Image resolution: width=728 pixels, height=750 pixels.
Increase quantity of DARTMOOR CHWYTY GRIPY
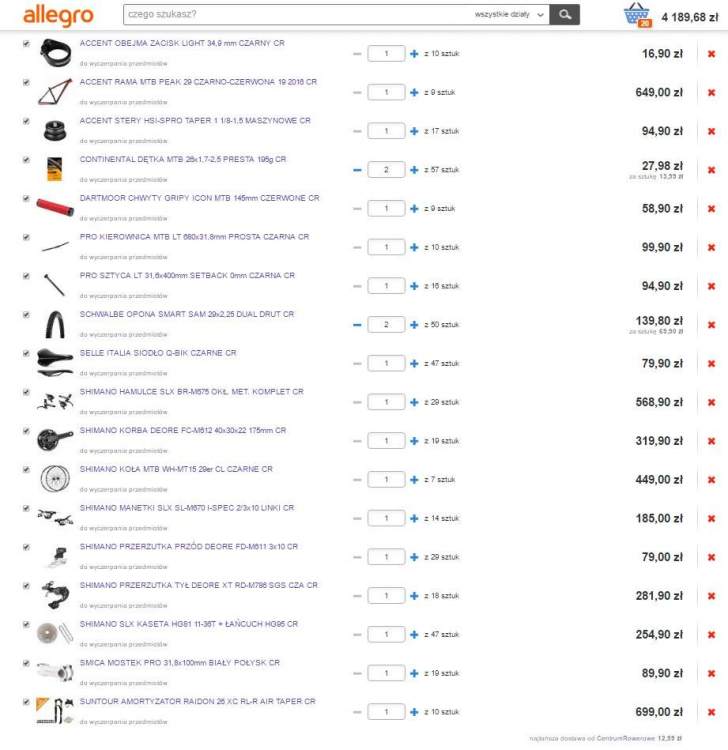click(x=414, y=208)
